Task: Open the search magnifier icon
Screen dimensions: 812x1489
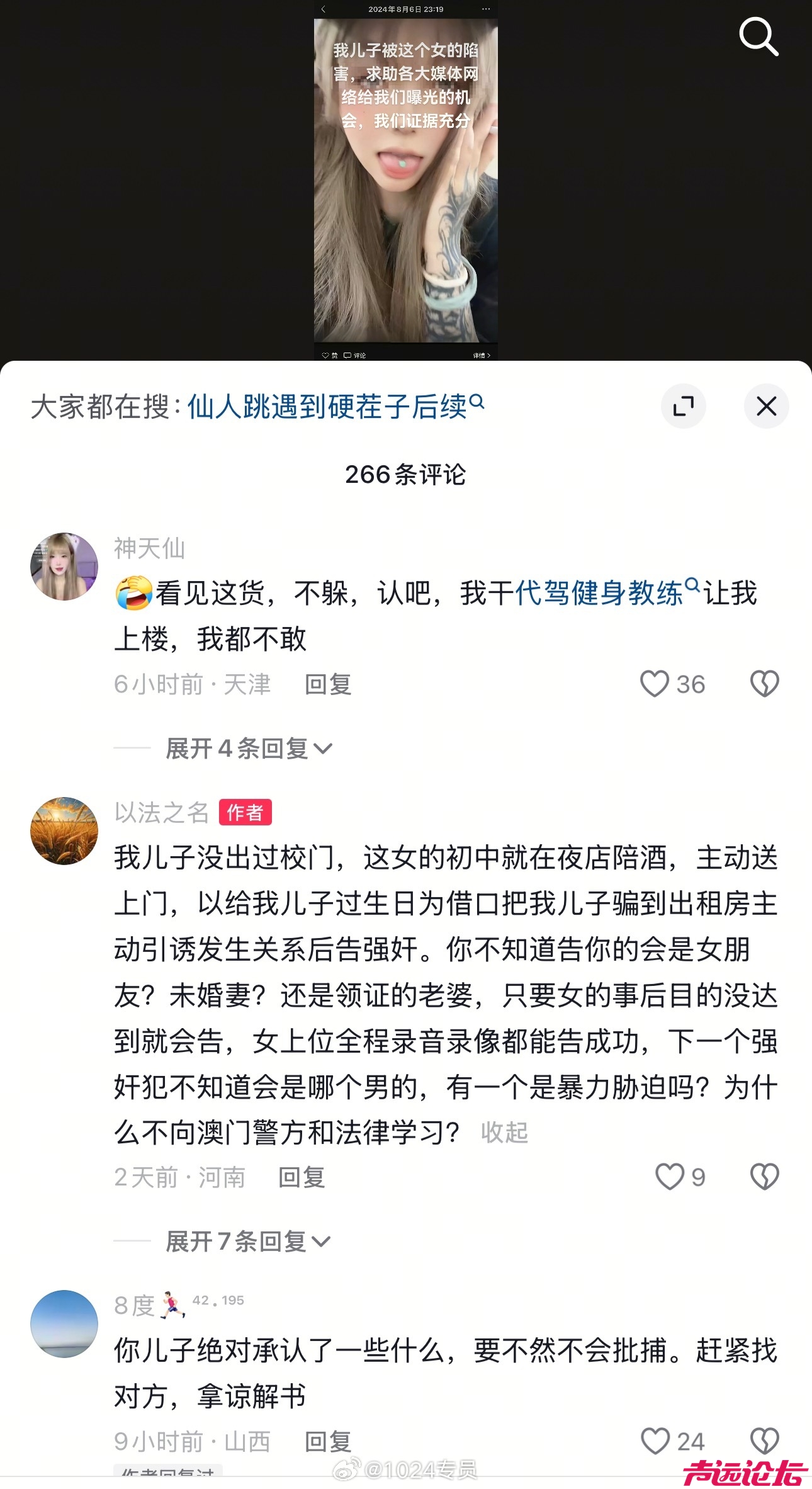Action: tap(758, 37)
